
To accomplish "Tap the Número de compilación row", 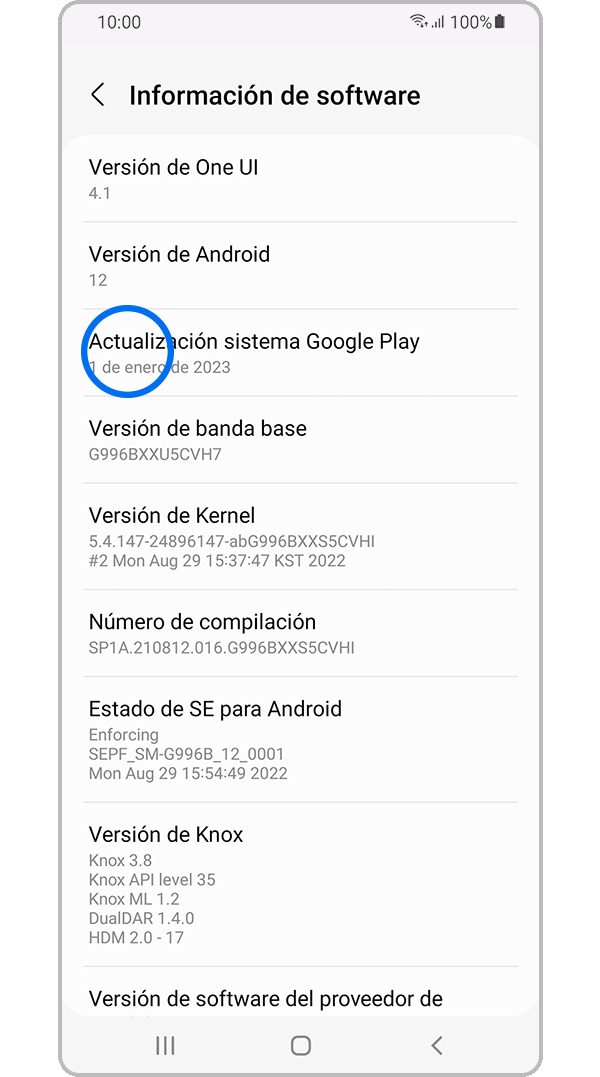I will coord(300,633).
